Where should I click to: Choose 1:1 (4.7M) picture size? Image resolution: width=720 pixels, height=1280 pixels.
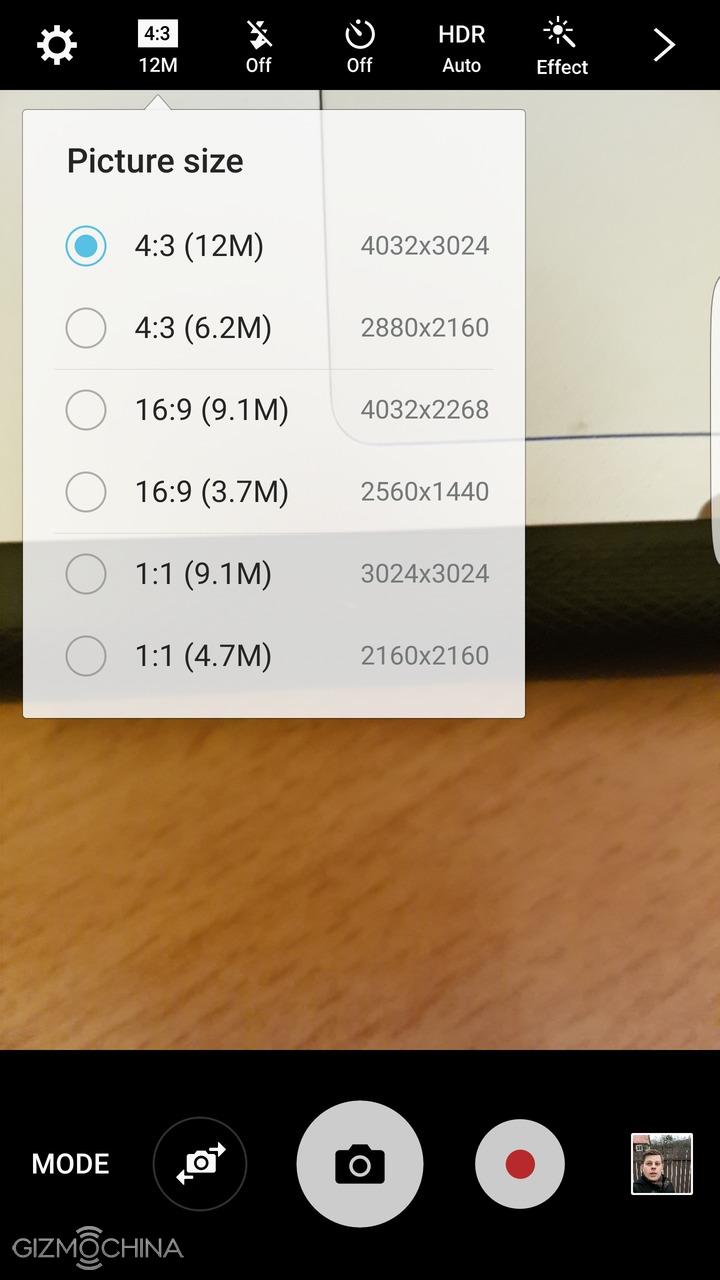275,656
